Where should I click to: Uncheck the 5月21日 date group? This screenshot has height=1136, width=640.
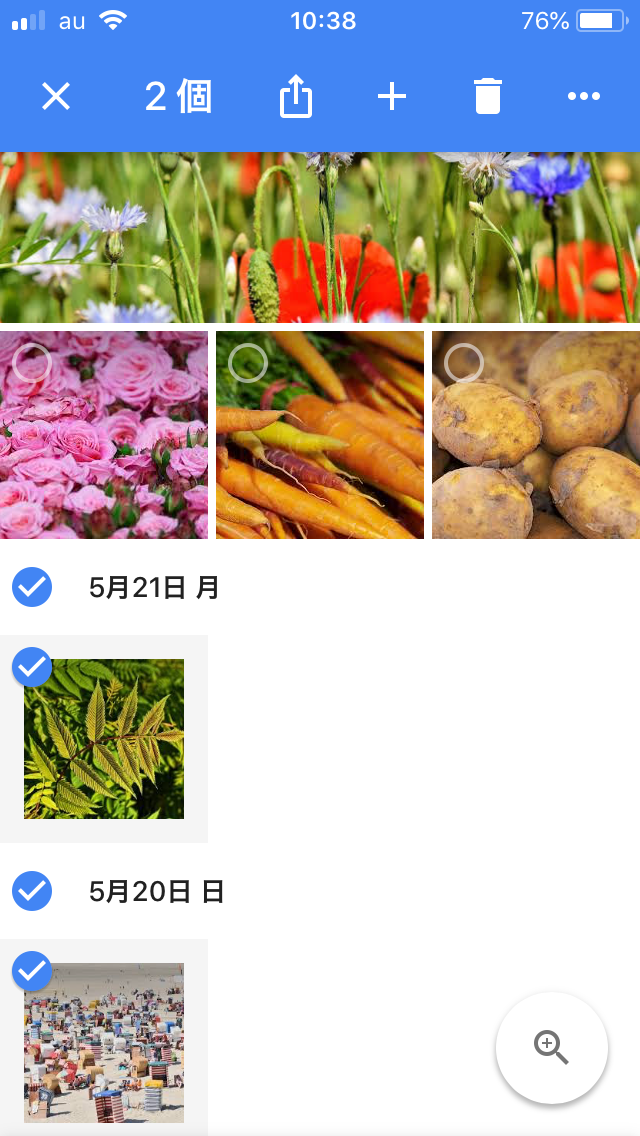pyautogui.click(x=32, y=587)
